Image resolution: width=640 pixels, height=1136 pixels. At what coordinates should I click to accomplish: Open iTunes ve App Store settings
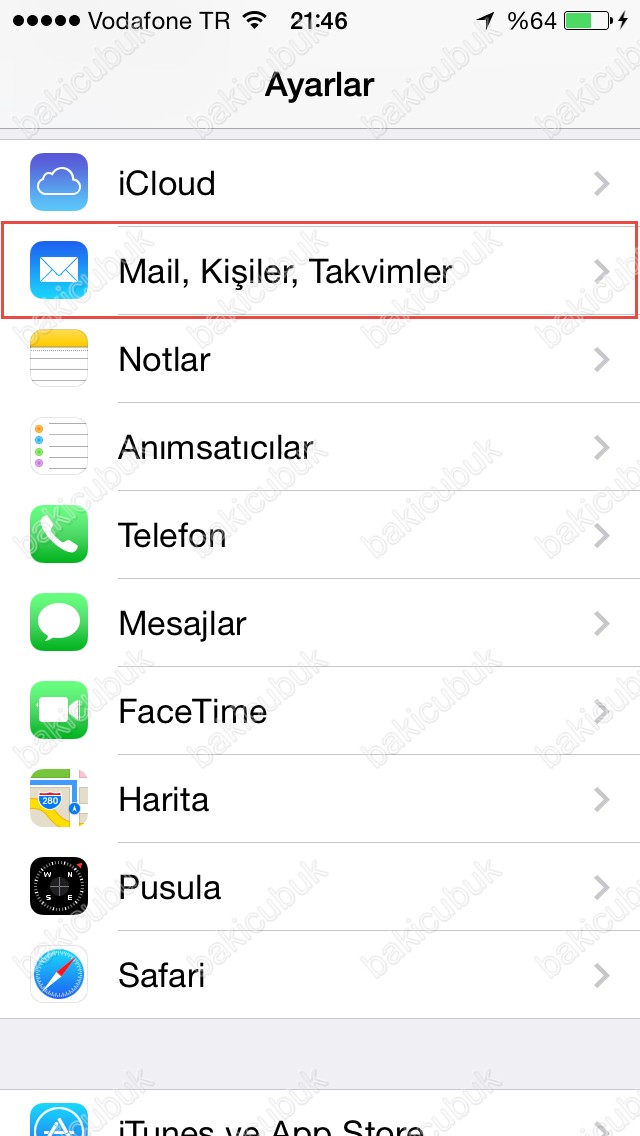click(x=320, y=1120)
